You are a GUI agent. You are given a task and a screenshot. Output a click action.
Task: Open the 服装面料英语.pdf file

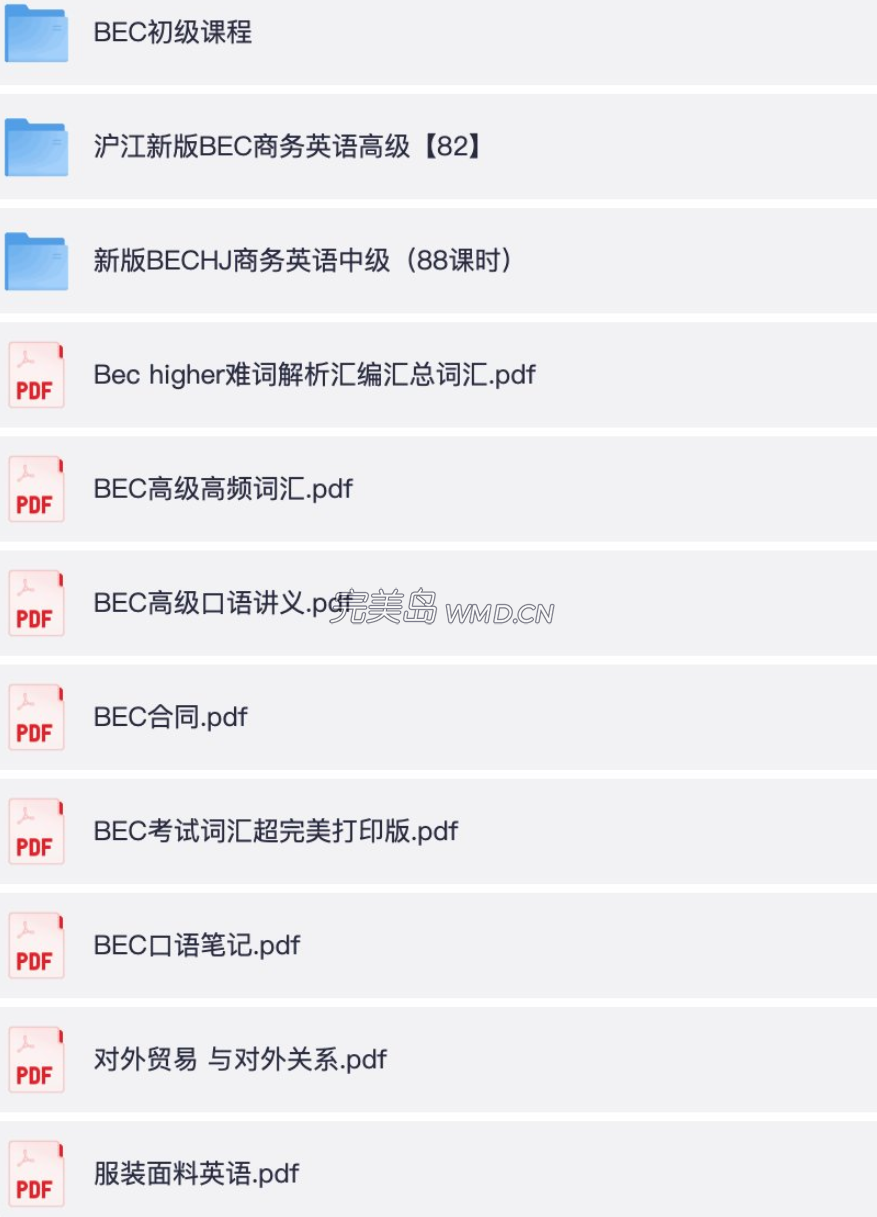pyautogui.click(x=196, y=1173)
